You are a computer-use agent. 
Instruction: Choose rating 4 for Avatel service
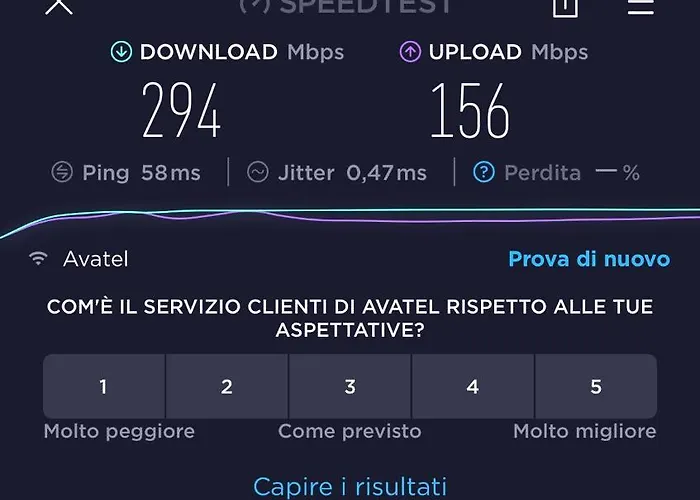[473, 387]
